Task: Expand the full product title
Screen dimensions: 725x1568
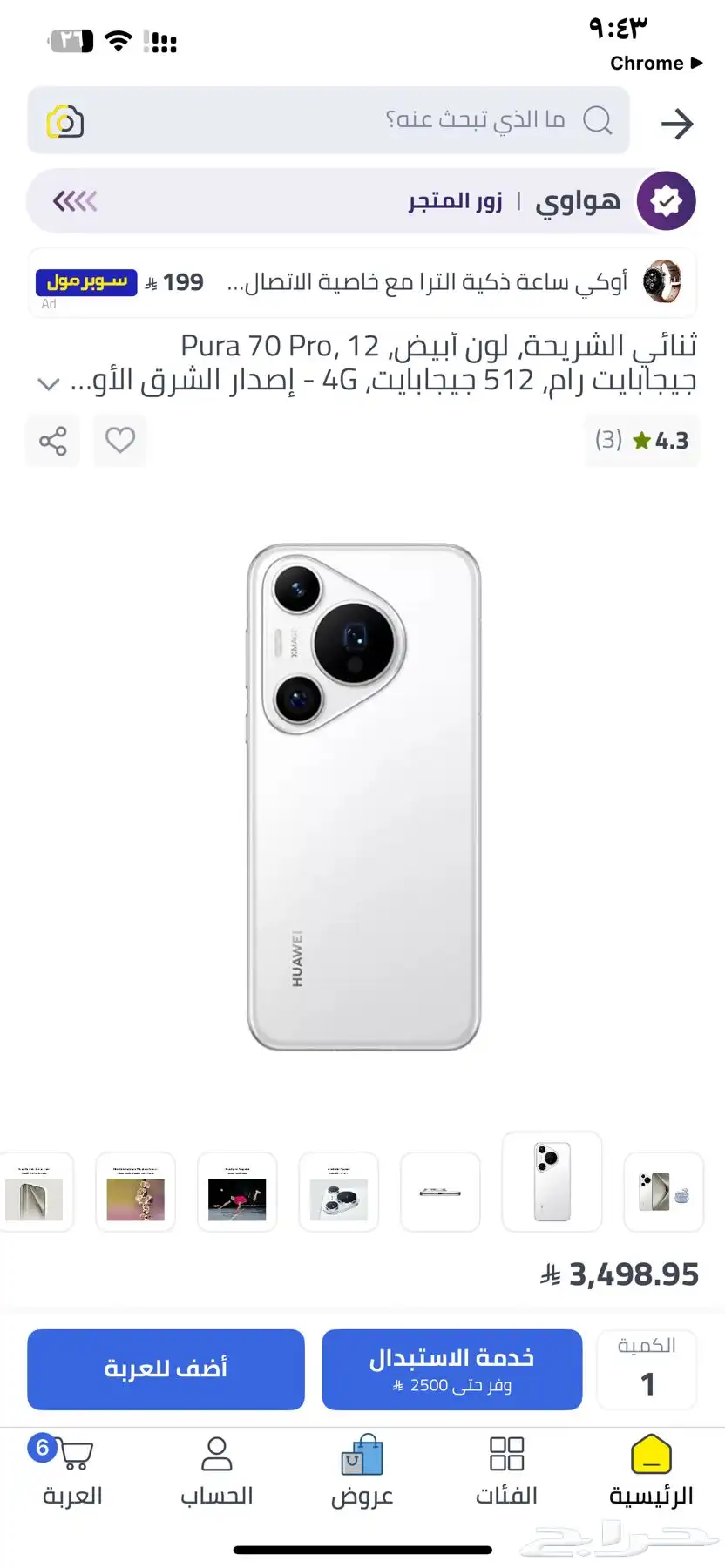Action: click(49, 383)
